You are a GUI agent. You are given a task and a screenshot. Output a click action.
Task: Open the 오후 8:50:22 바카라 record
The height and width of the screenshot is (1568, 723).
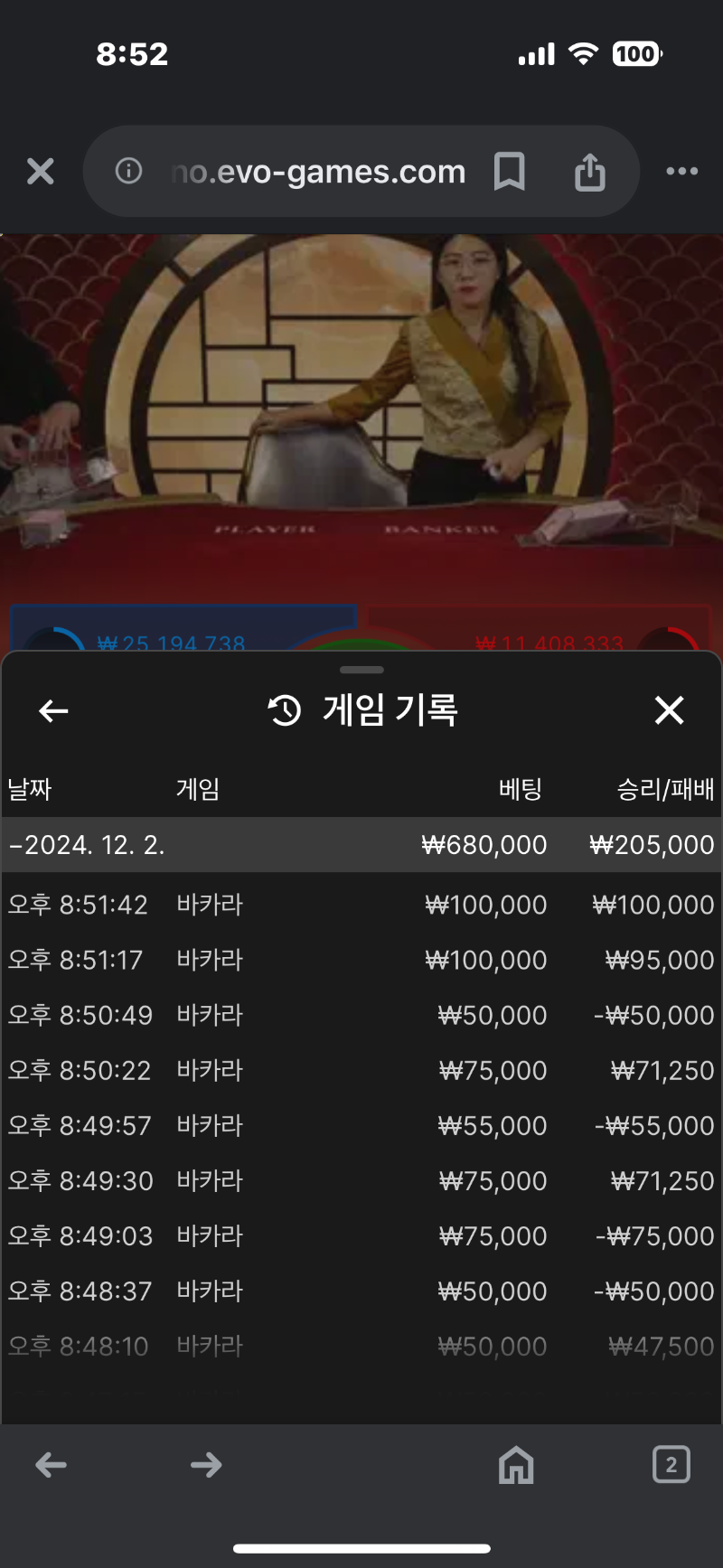pyautogui.click(x=361, y=1070)
